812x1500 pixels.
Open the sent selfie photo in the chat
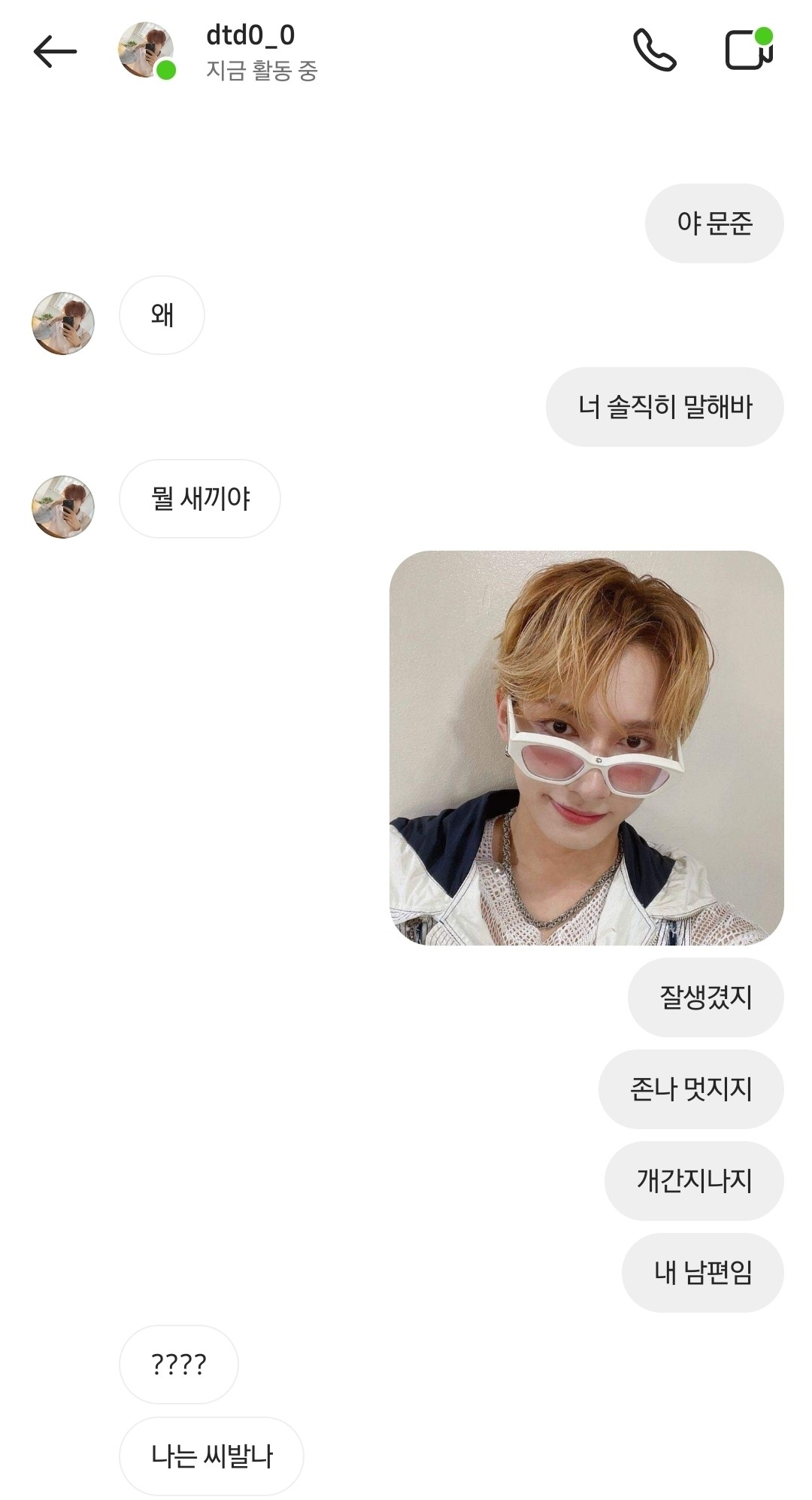[586, 748]
